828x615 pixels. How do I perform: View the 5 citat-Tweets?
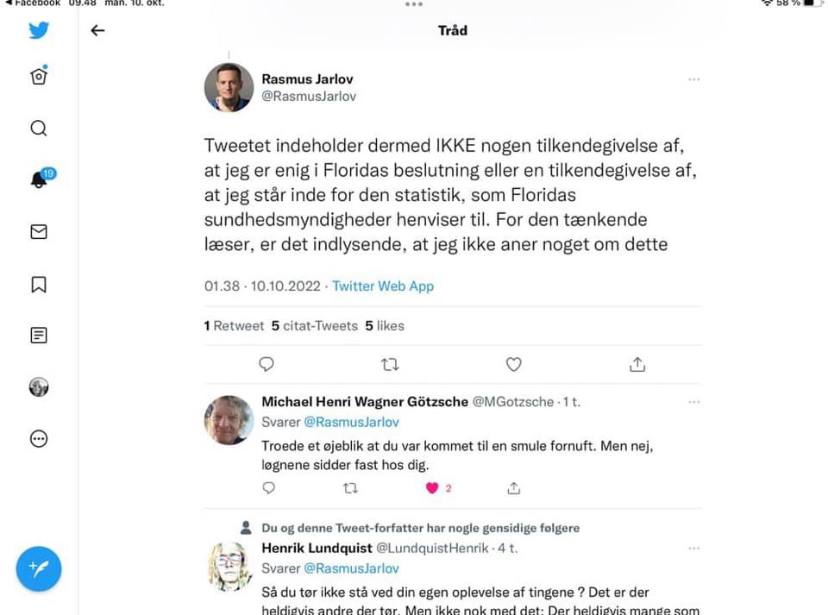coord(314,326)
